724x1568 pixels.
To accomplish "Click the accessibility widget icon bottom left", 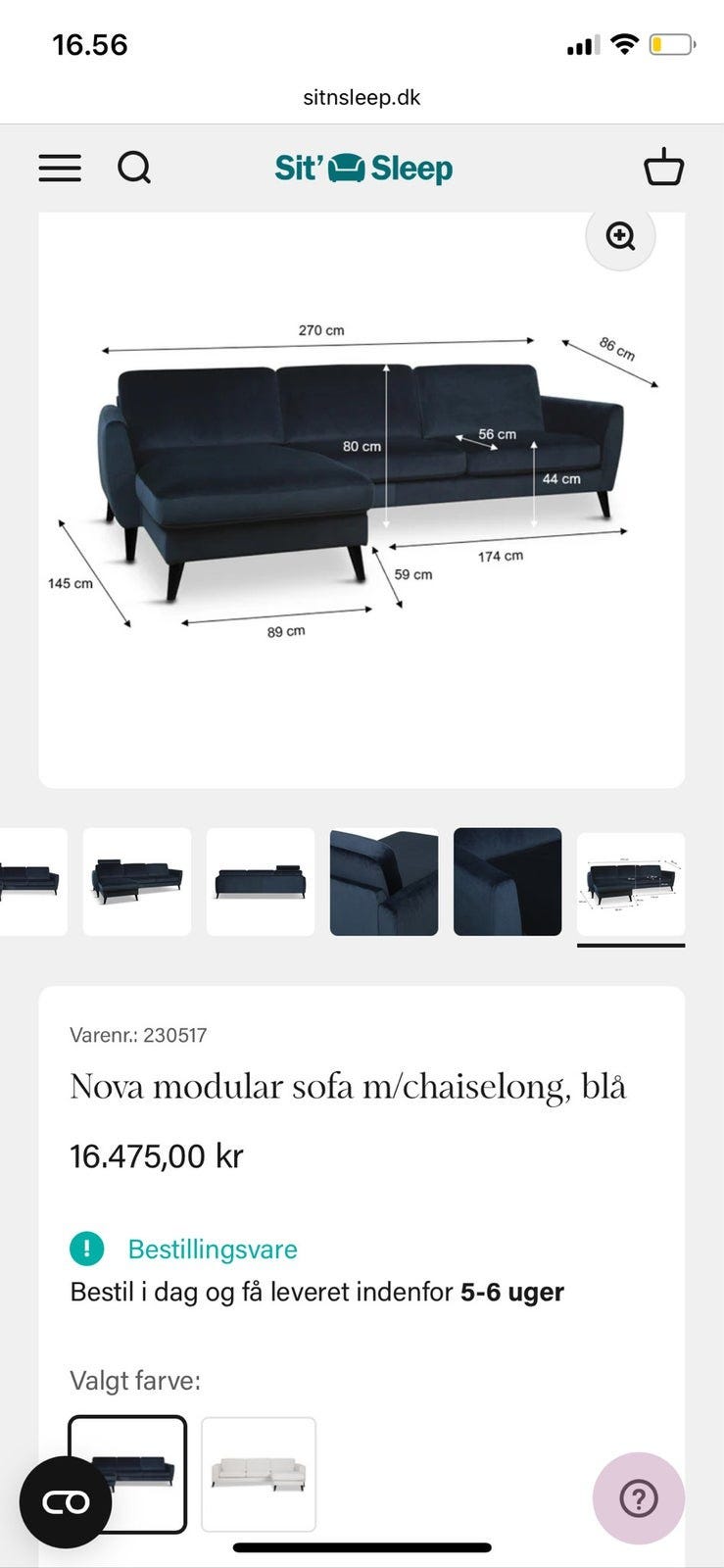I will click(x=65, y=1500).
